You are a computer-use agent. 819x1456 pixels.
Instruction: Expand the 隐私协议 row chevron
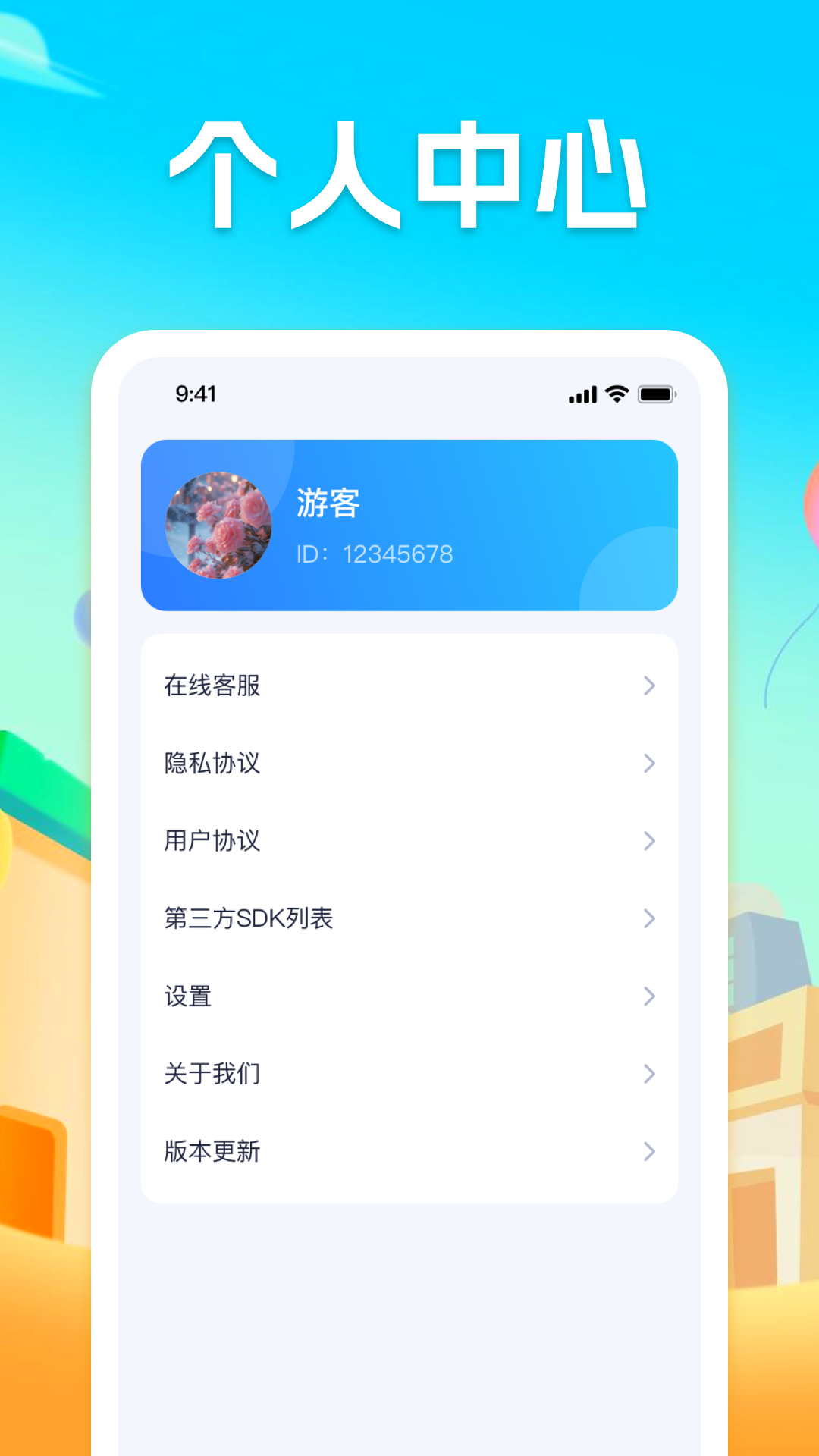649,764
